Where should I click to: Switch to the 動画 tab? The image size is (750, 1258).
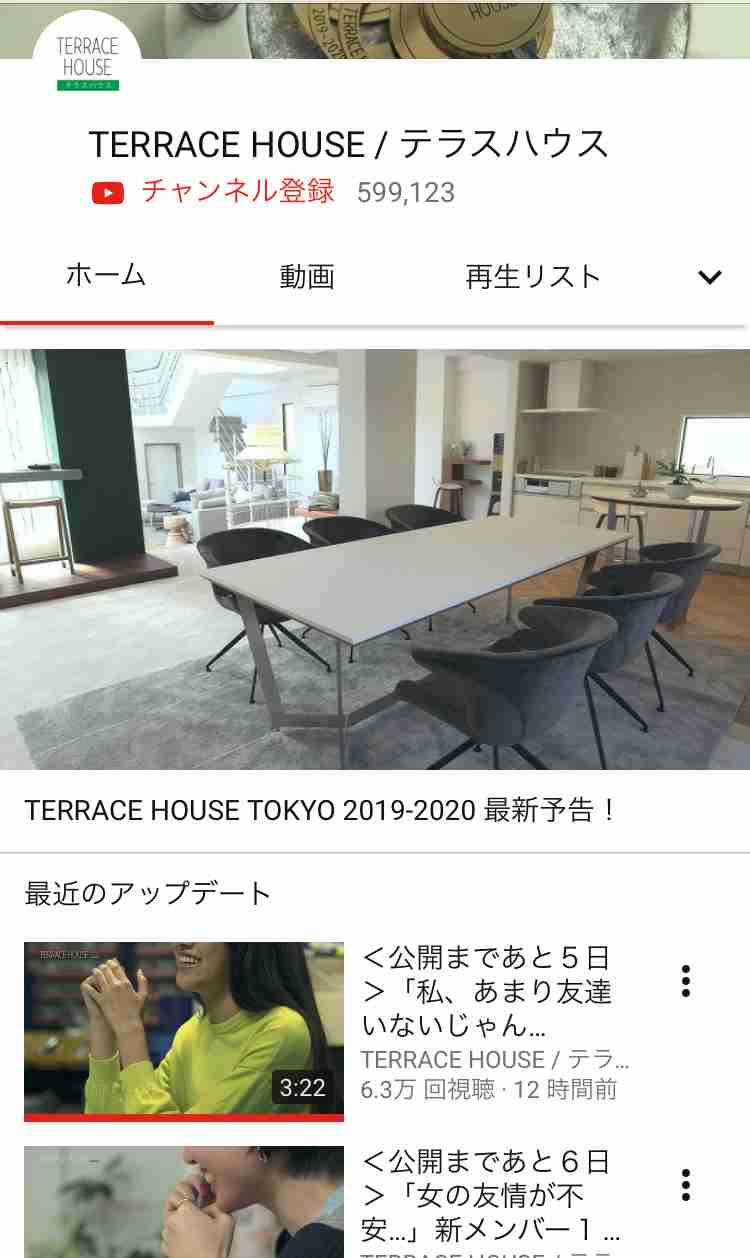coord(307,277)
